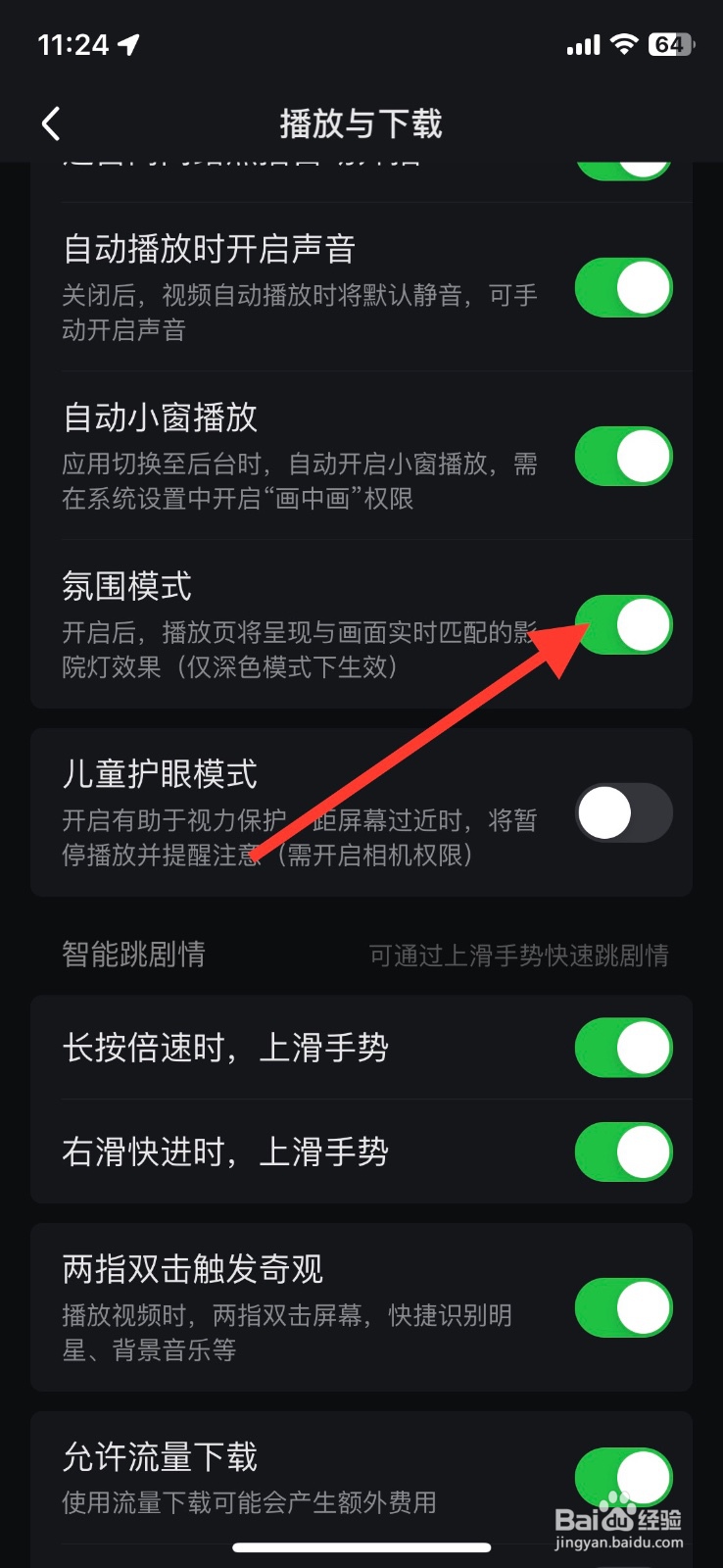The image size is (723, 1568).
Task: Click the location arrow next to the time
Action: click(x=126, y=43)
